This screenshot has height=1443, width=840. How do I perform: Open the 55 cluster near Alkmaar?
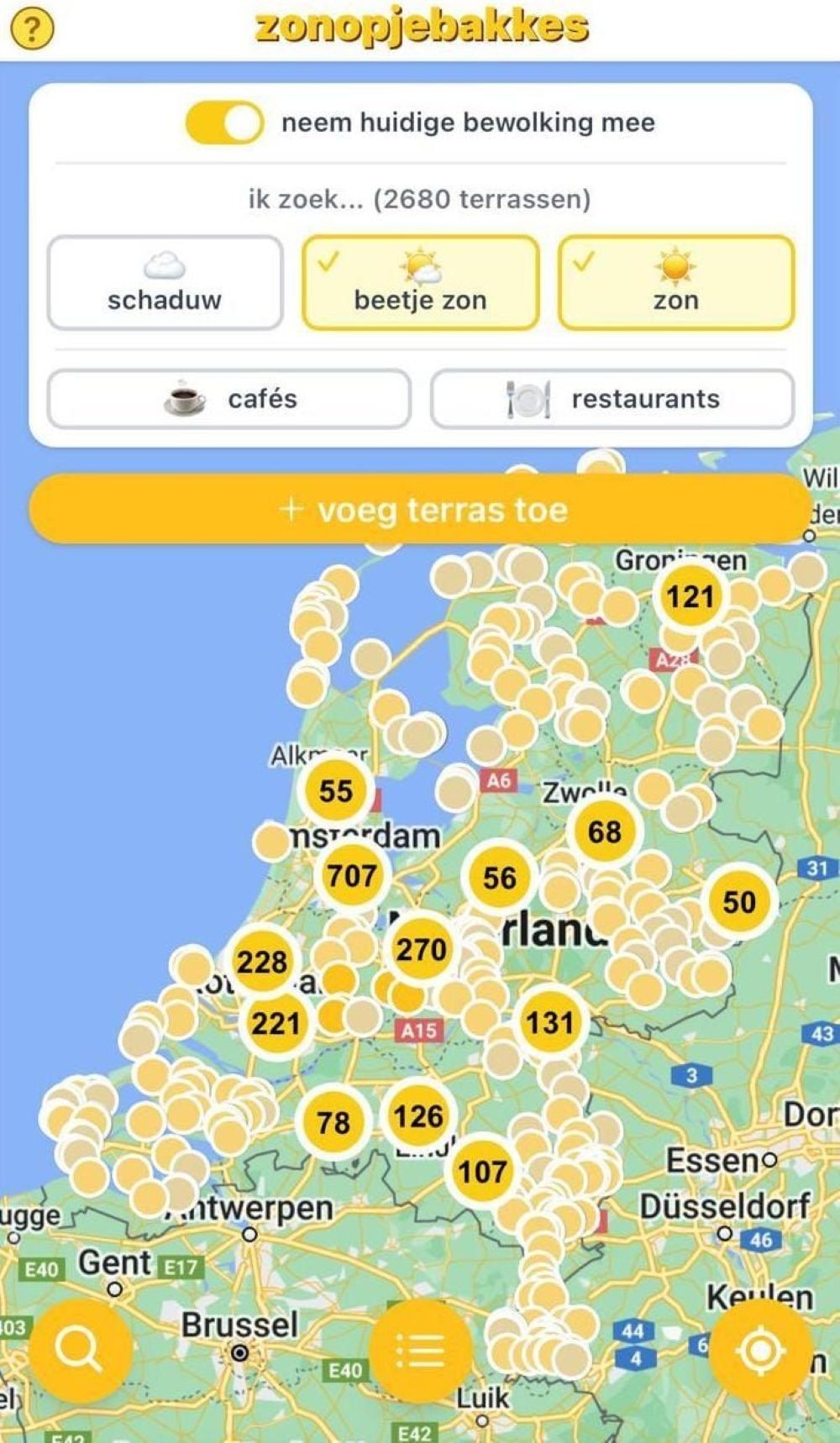[335, 790]
